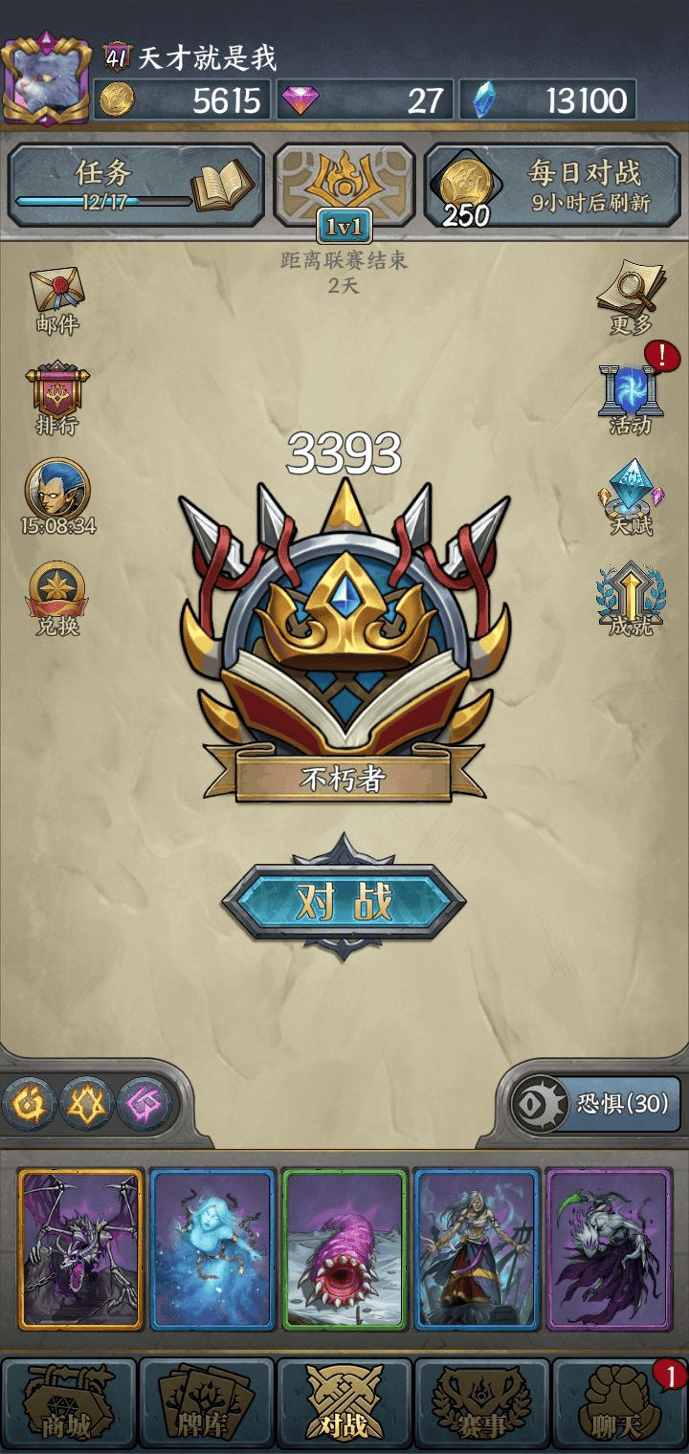Screen dimensions: 689x1454
Task: Switch to the 赛事 tournaments tab
Action: pos(482,1403)
